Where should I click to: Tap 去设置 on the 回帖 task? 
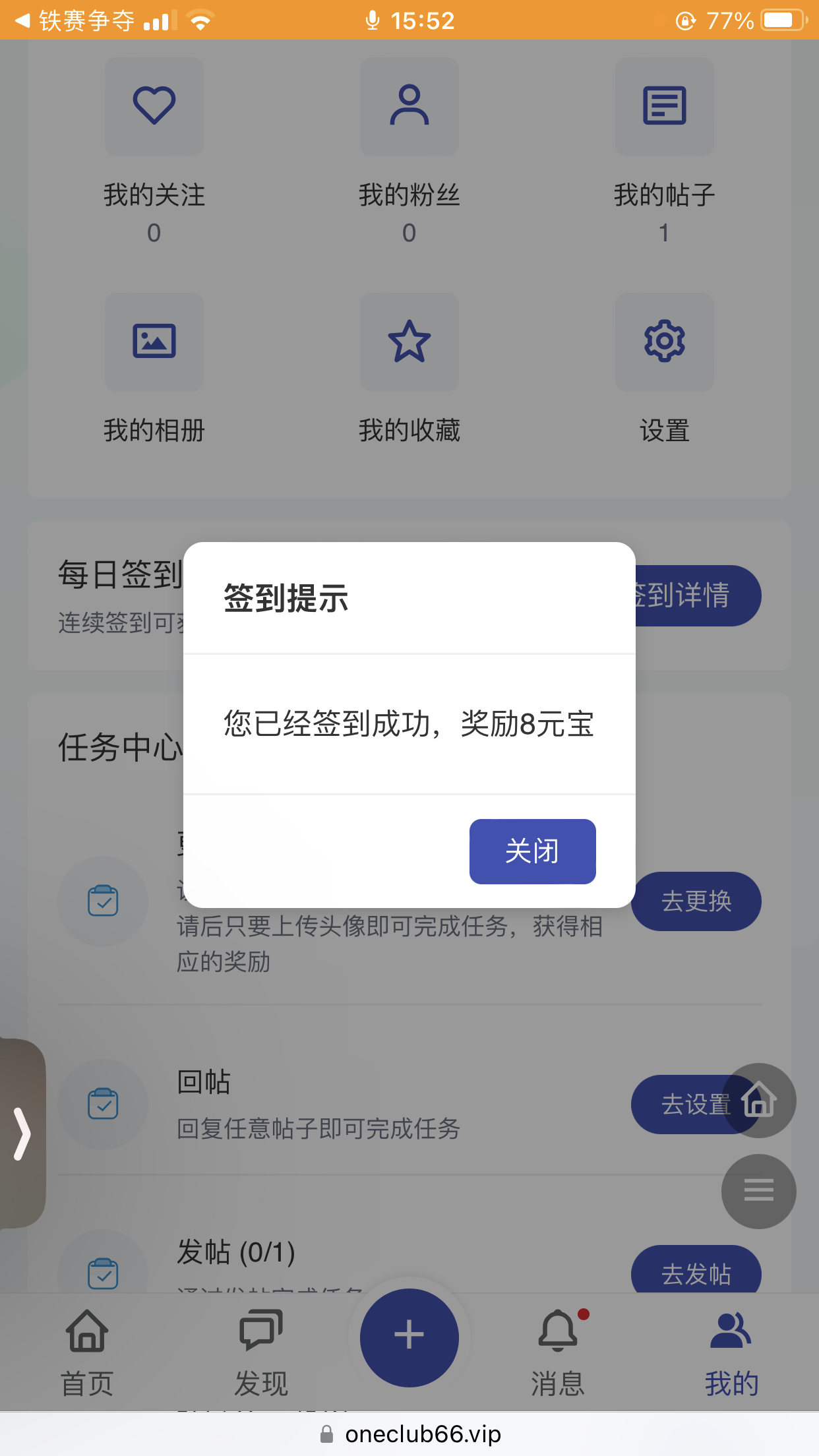679,1105
